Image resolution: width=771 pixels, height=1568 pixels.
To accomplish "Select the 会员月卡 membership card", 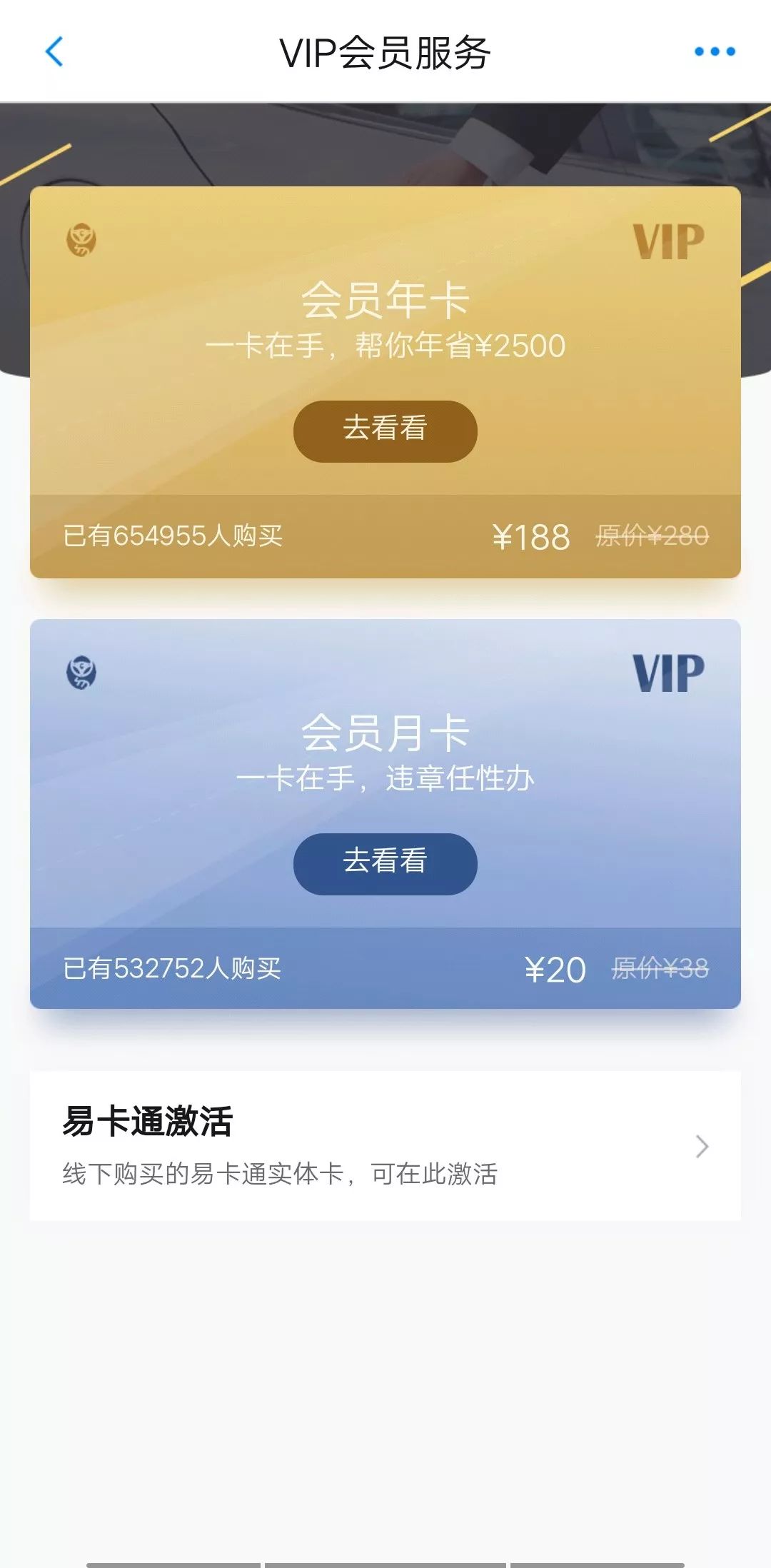I will (385, 733).
